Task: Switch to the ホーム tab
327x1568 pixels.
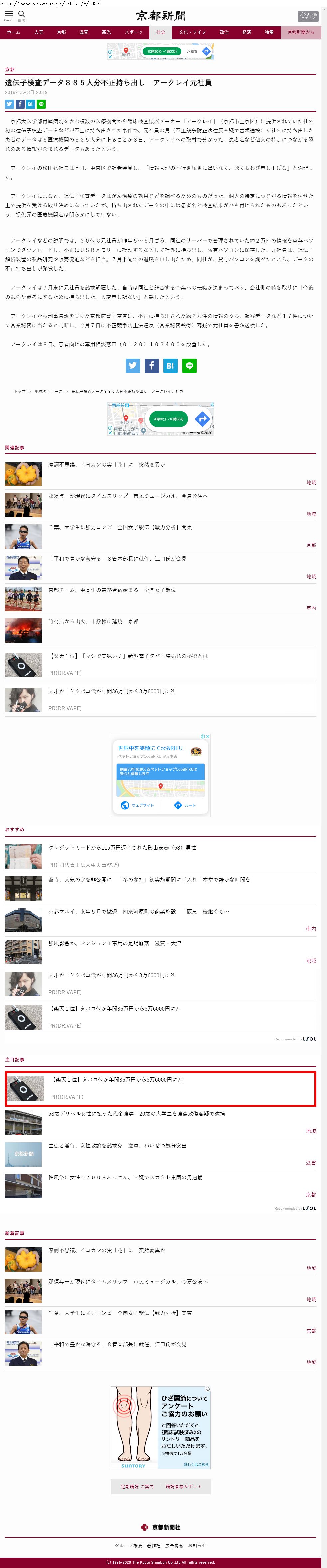Action: point(13,32)
